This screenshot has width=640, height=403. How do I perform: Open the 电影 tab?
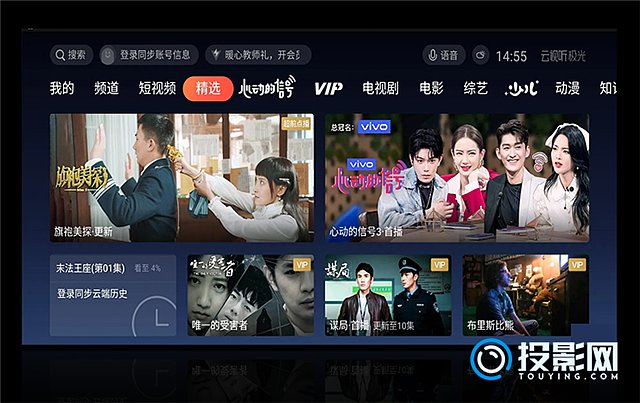click(431, 88)
